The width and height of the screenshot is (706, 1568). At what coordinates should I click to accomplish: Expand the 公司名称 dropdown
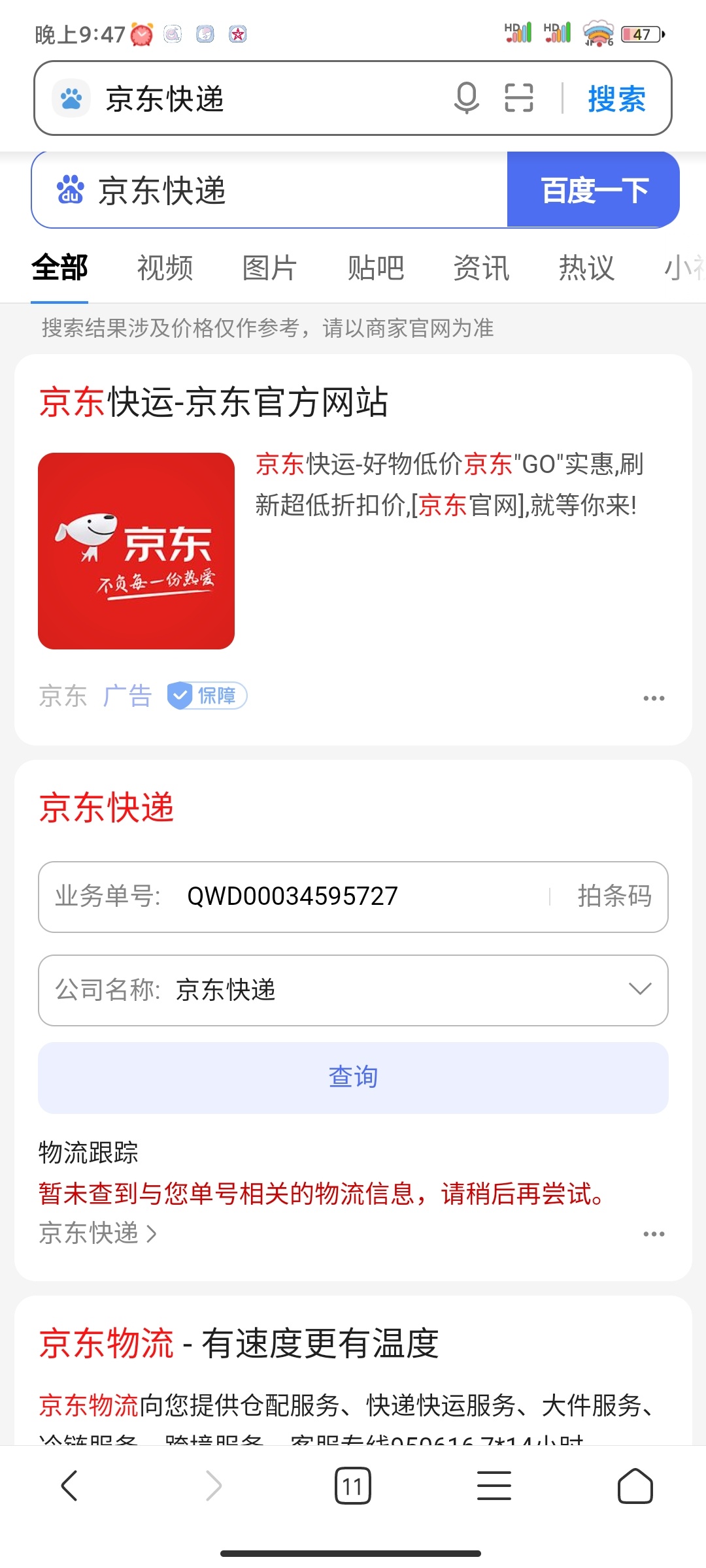353,990
